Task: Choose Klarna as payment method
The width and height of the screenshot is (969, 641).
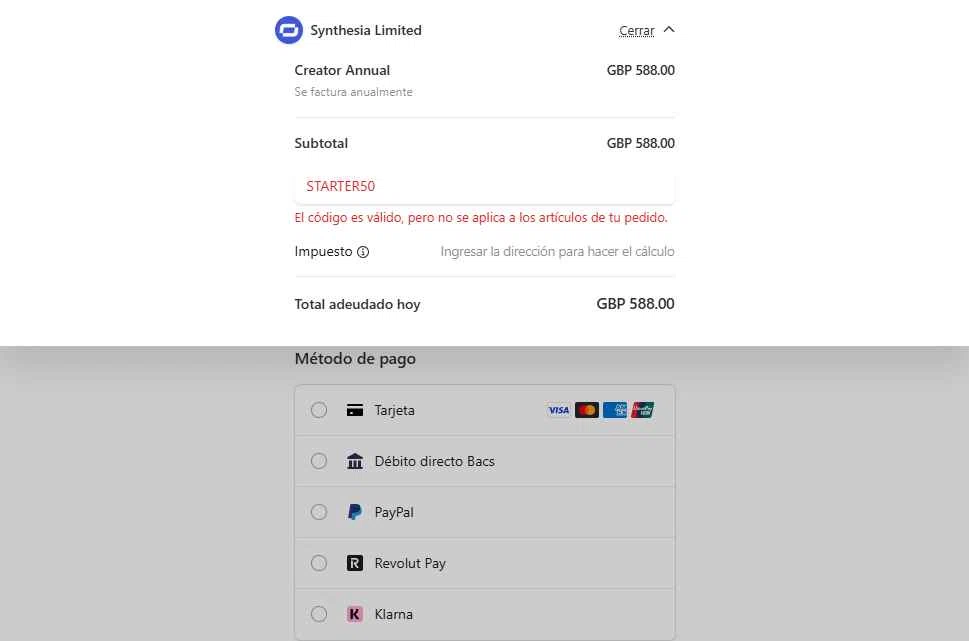Action: click(x=319, y=614)
